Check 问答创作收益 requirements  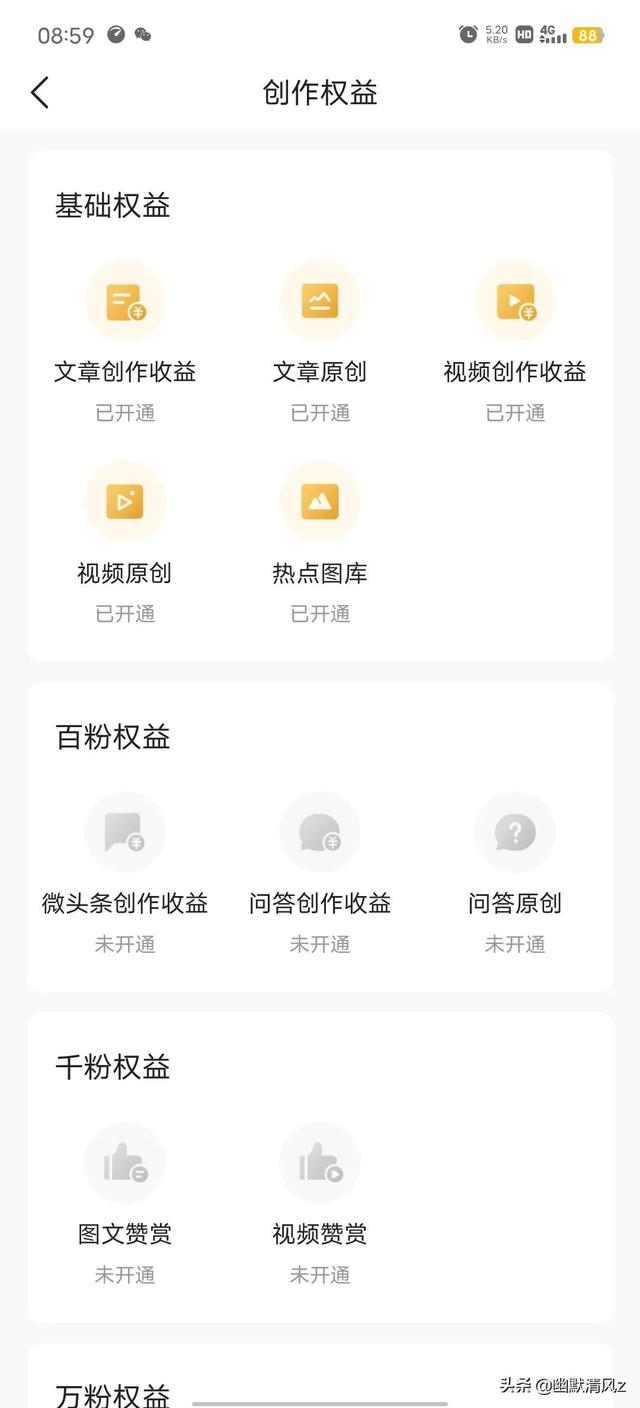320,833
